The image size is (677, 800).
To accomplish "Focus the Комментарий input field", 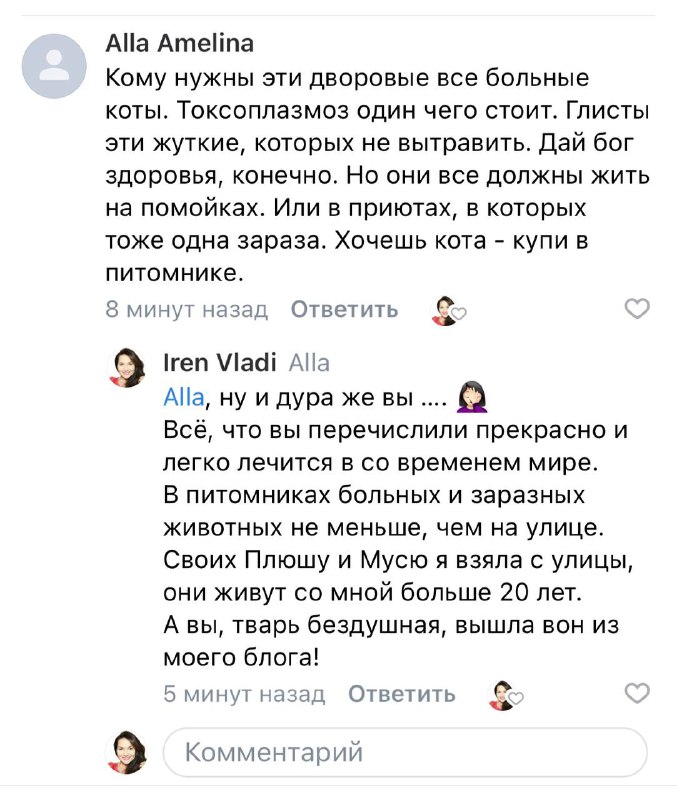I will (x=405, y=751).
